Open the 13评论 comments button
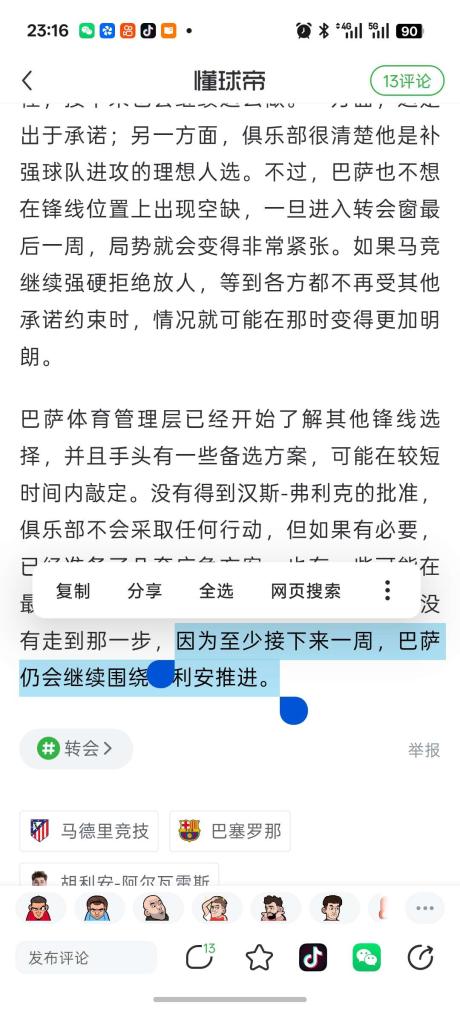The image size is (460, 1011). pos(406,81)
